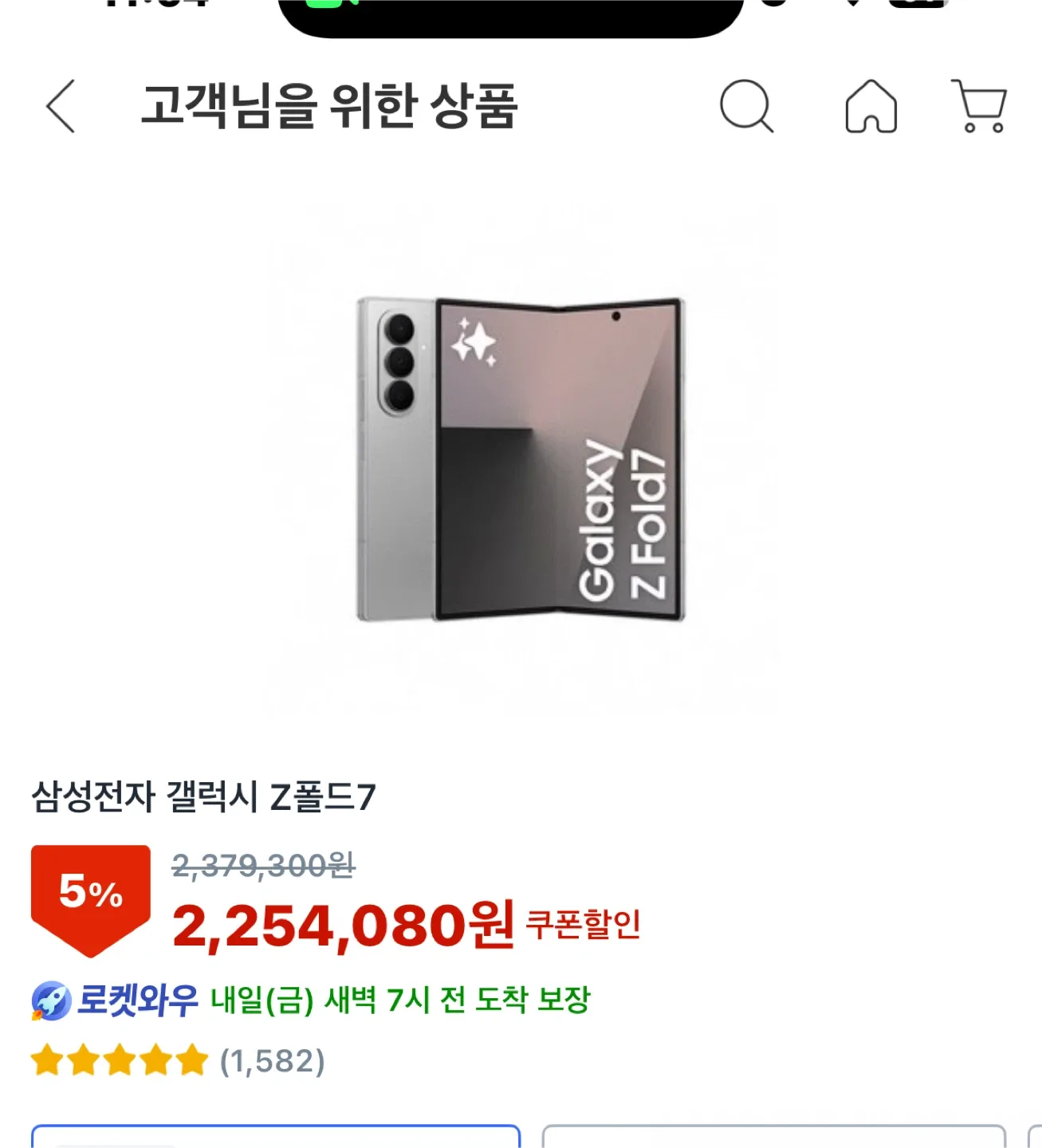Go to the home page icon
The height and width of the screenshot is (1148, 1042).
coord(871,106)
